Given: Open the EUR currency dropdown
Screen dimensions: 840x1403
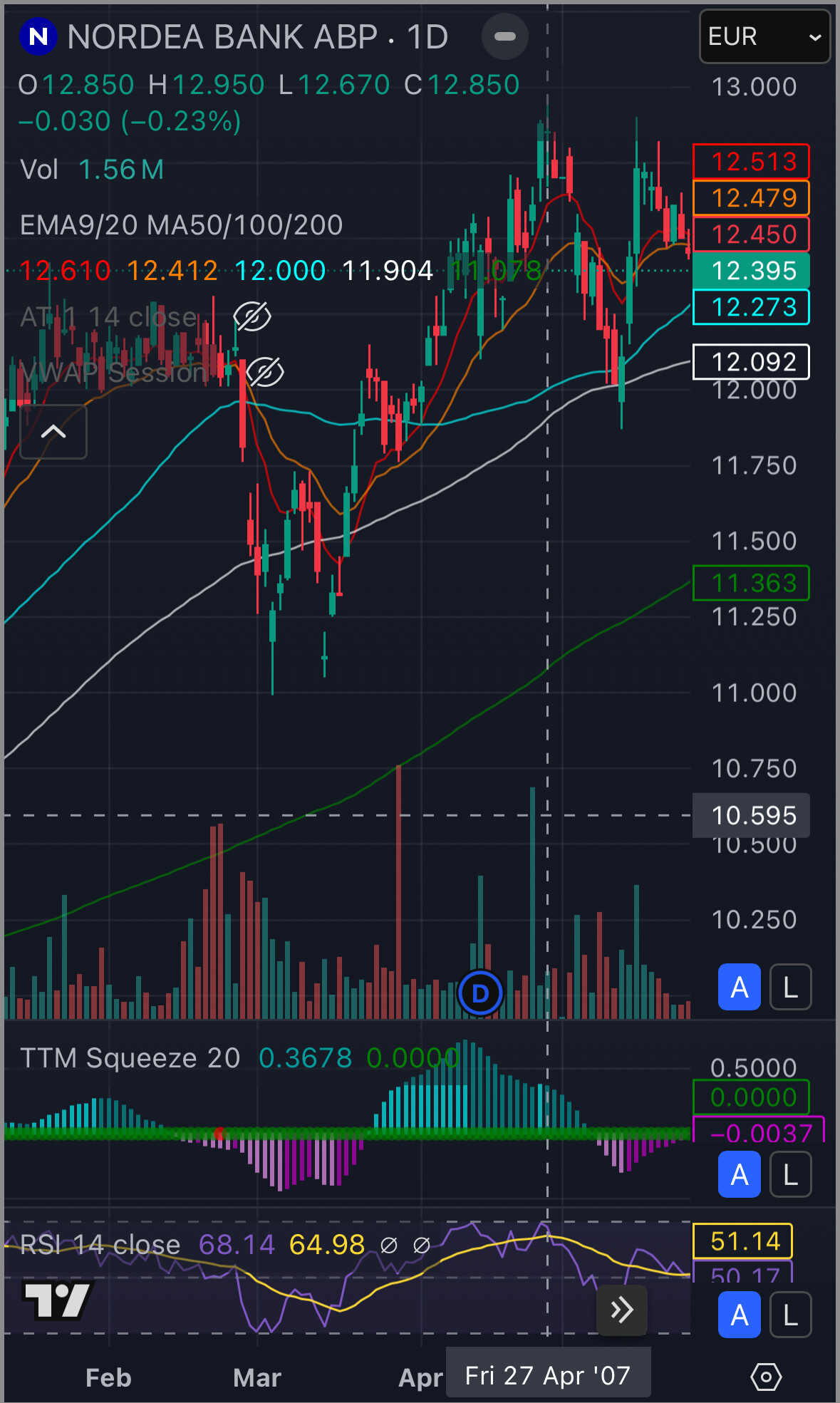Looking at the screenshot, I should point(764,37).
